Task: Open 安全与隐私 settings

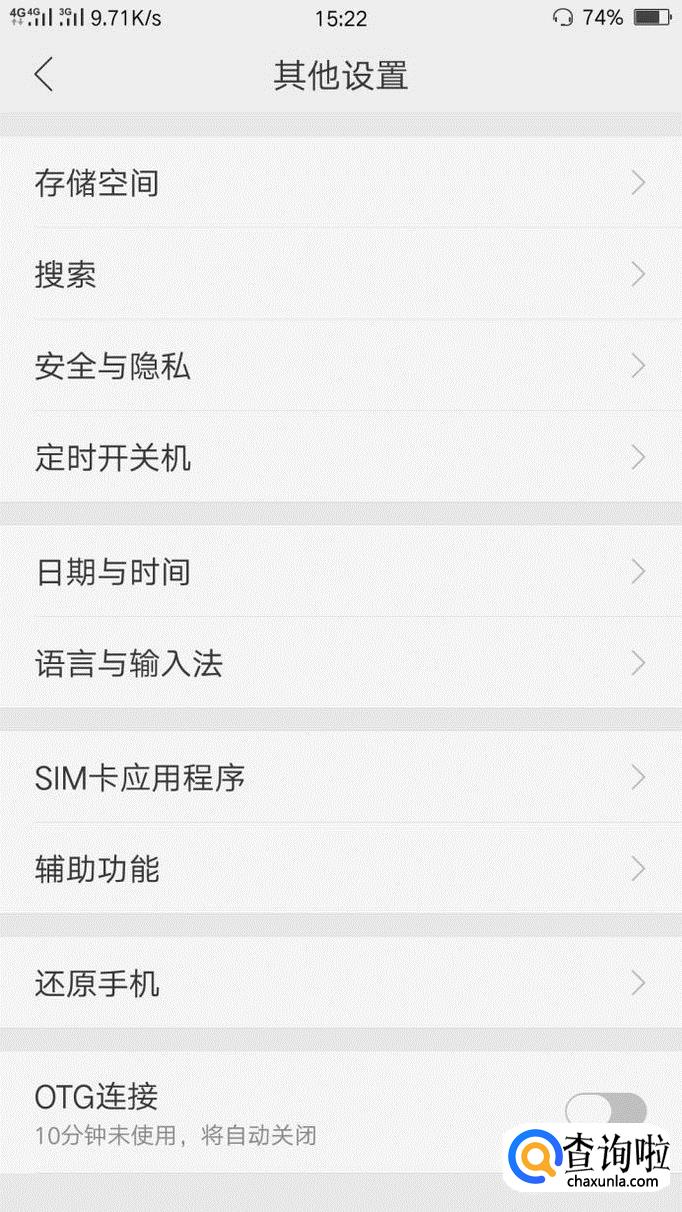Action: 340,367
